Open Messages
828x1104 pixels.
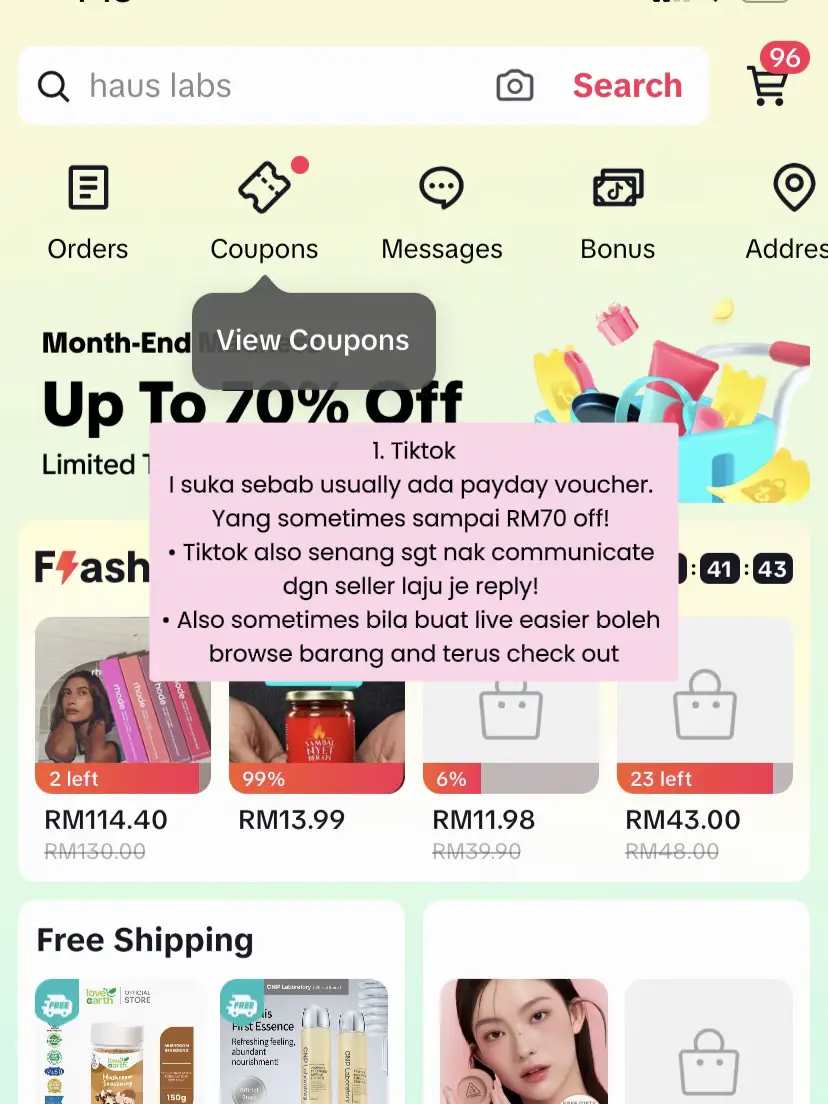coord(441,212)
